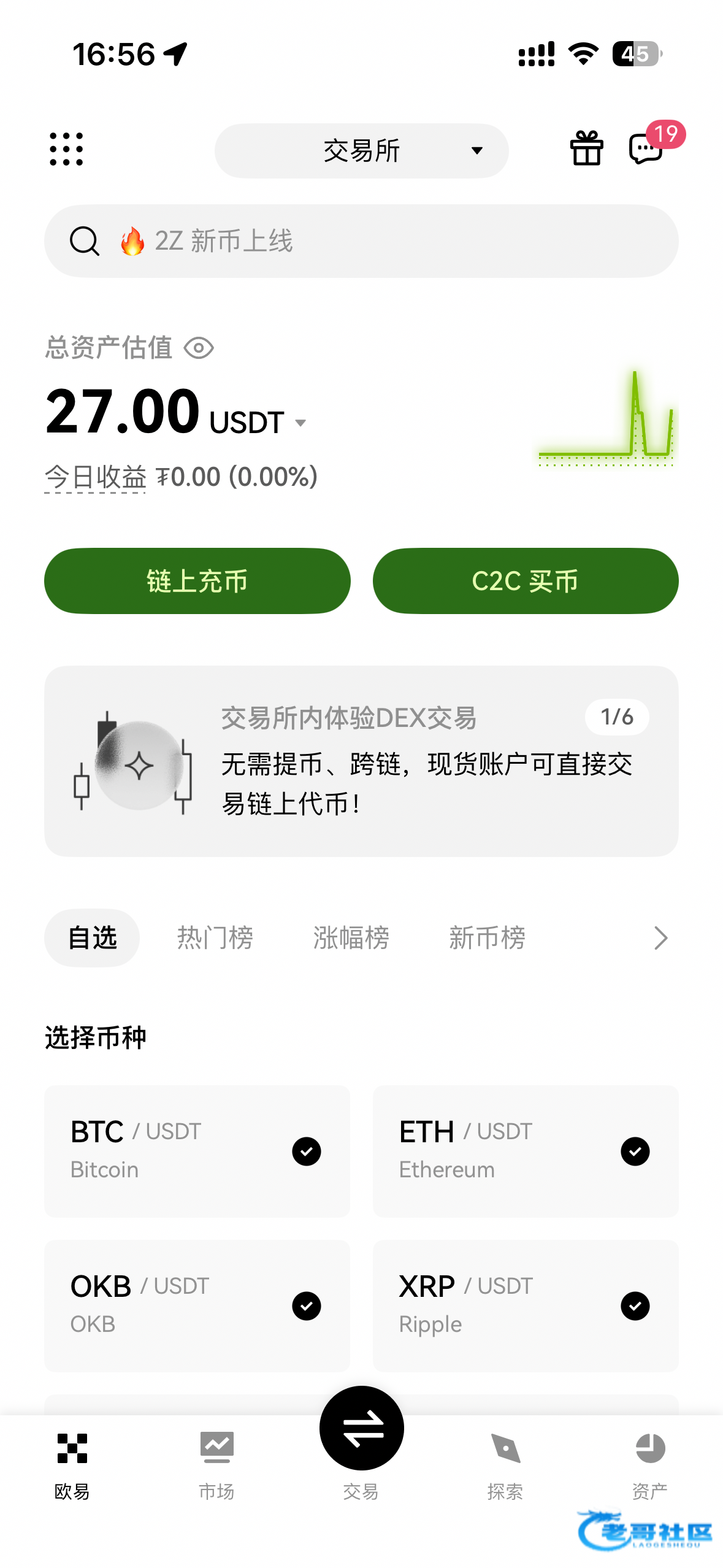
Task: Open the grid menu icon
Action: 66,149
